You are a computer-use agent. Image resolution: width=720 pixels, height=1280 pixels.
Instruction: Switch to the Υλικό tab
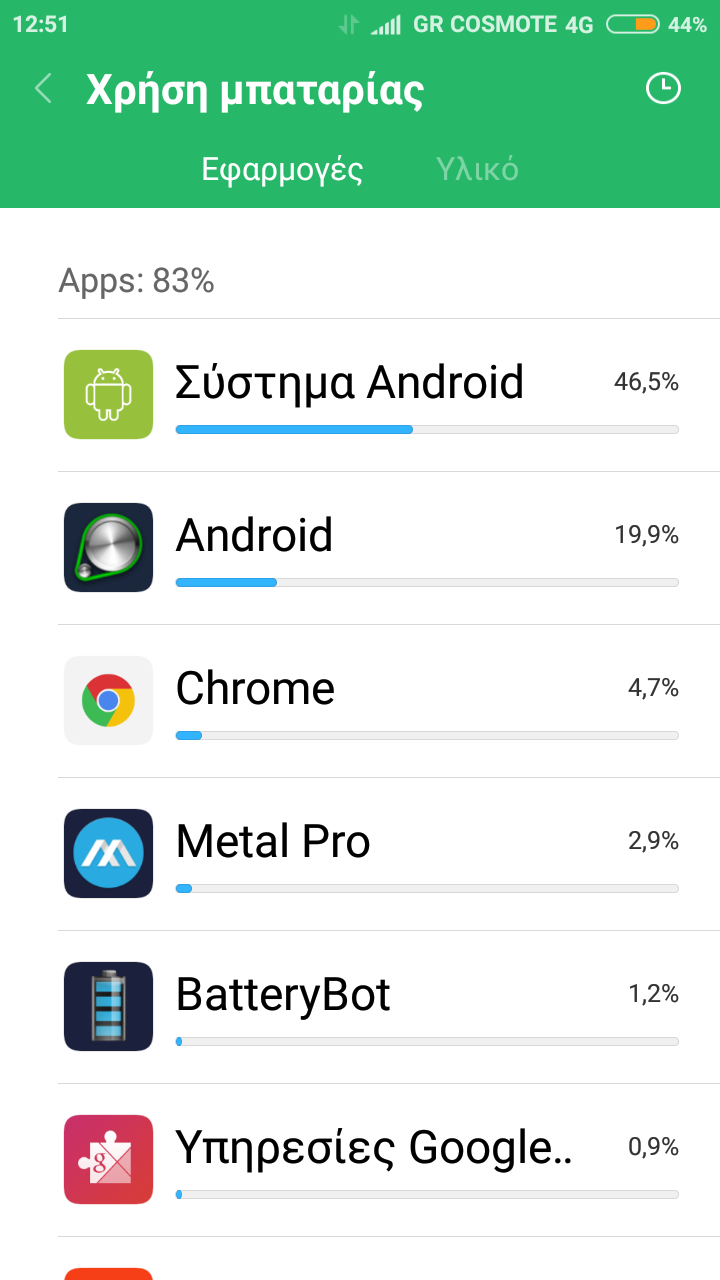pyautogui.click(x=477, y=169)
